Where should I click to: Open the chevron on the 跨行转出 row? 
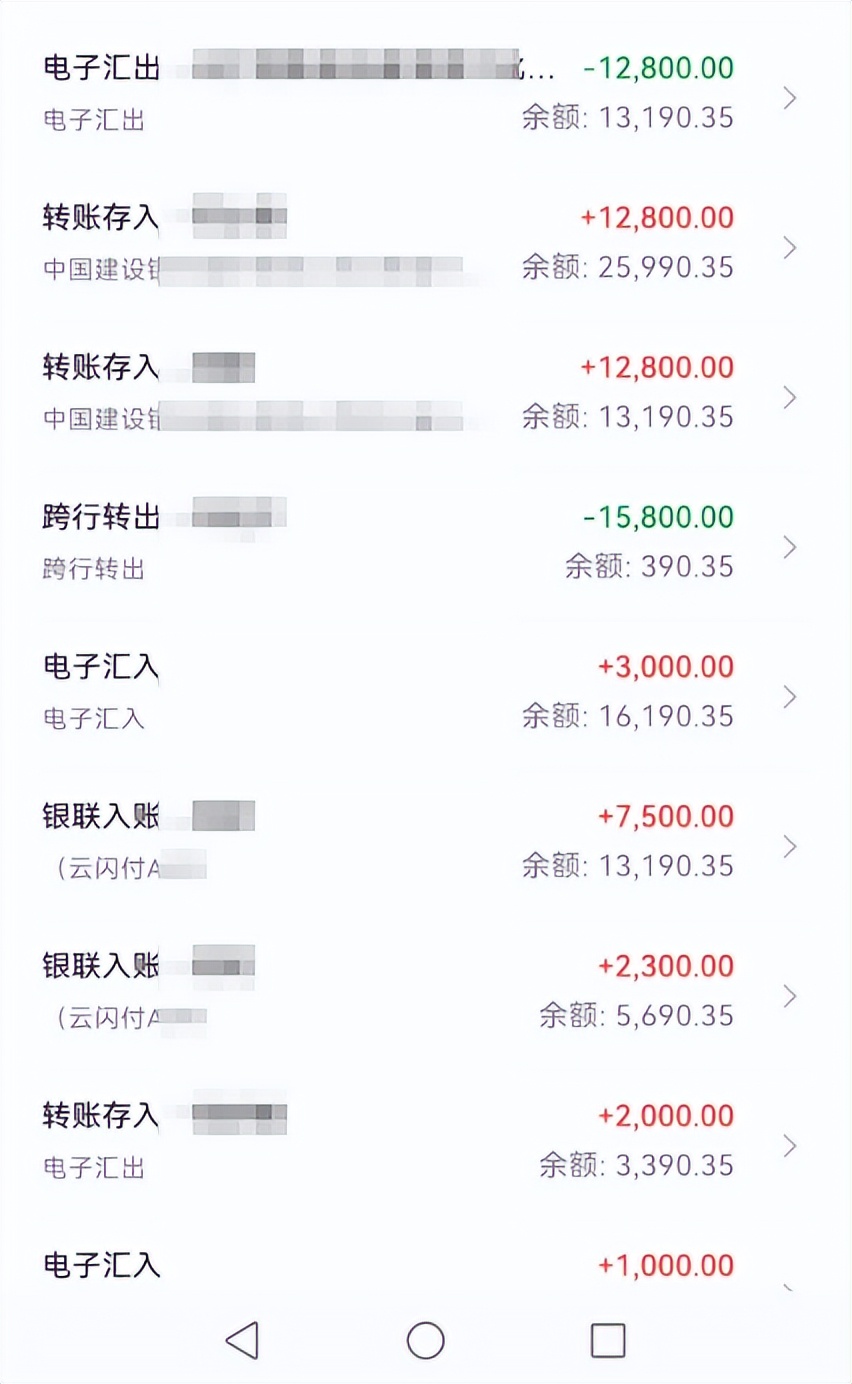coord(790,547)
